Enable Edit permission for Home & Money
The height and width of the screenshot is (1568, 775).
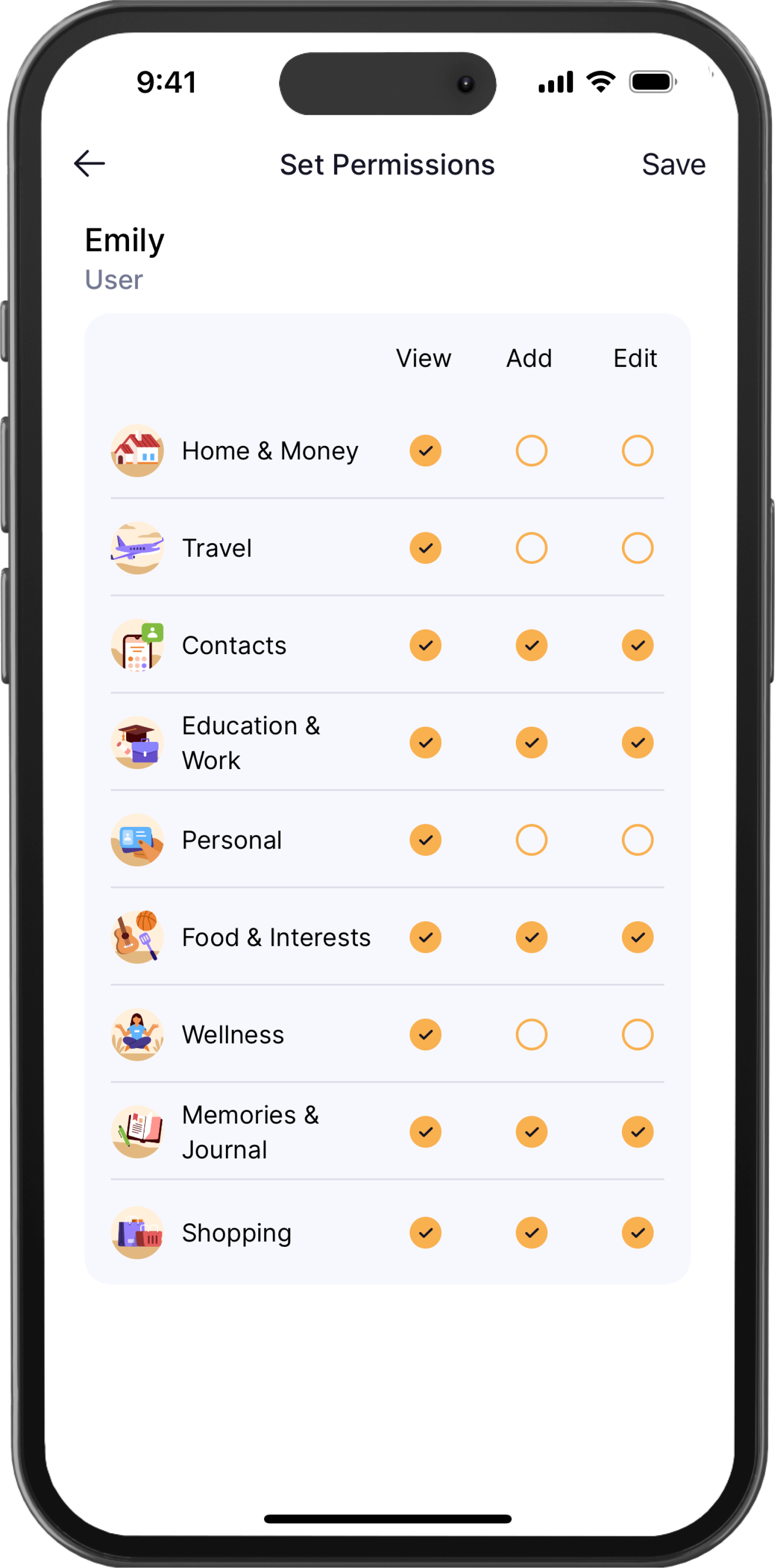click(x=637, y=451)
